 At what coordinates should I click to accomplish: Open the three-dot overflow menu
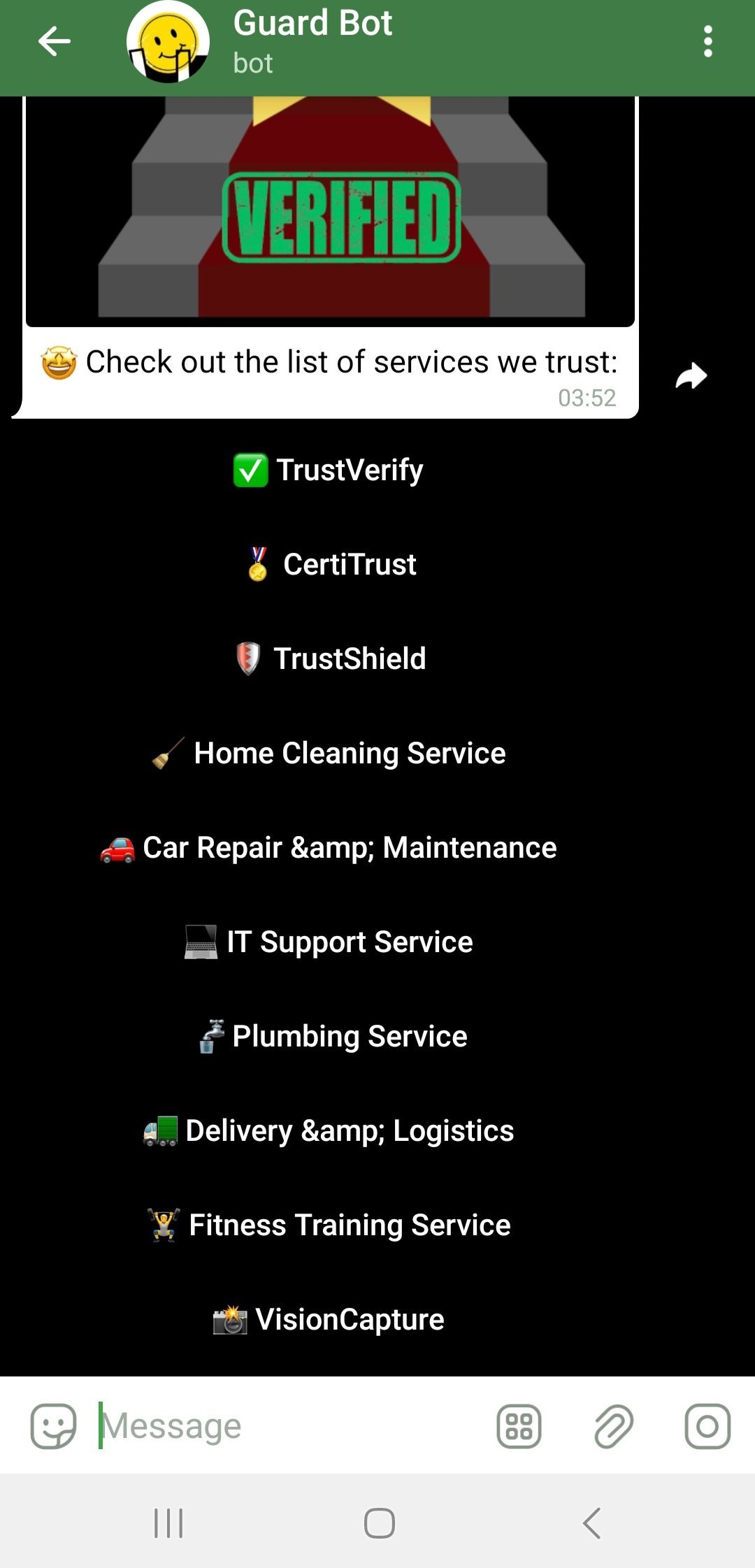708,41
